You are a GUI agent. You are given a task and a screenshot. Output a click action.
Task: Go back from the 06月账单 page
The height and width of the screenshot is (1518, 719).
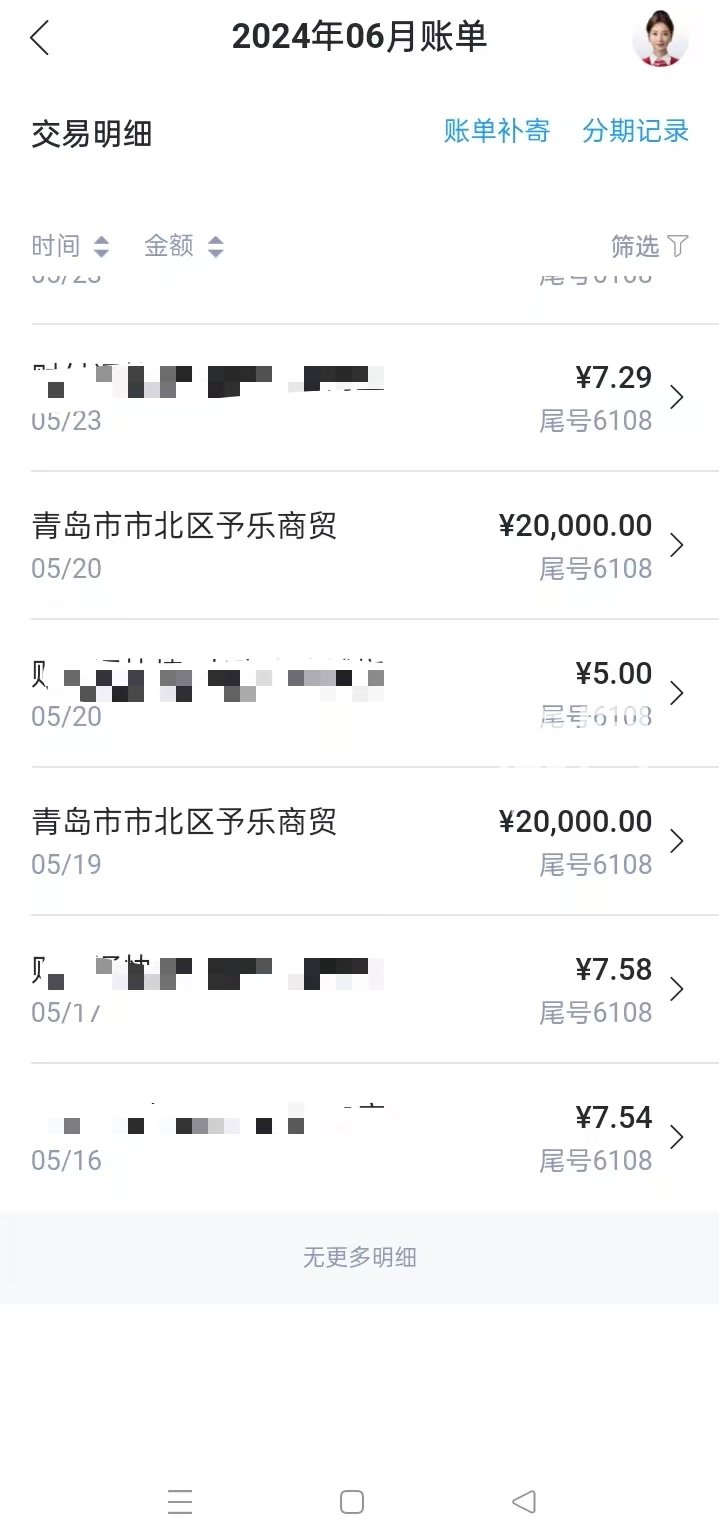point(40,38)
